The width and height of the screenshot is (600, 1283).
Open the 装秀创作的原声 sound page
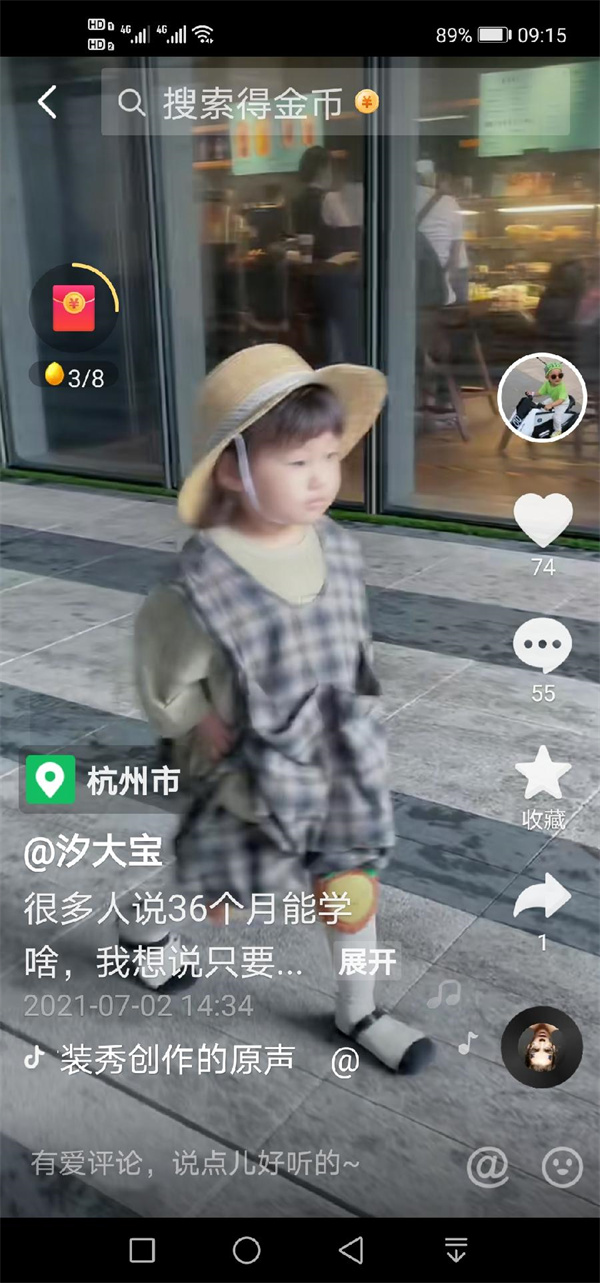tap(177, 1061)
